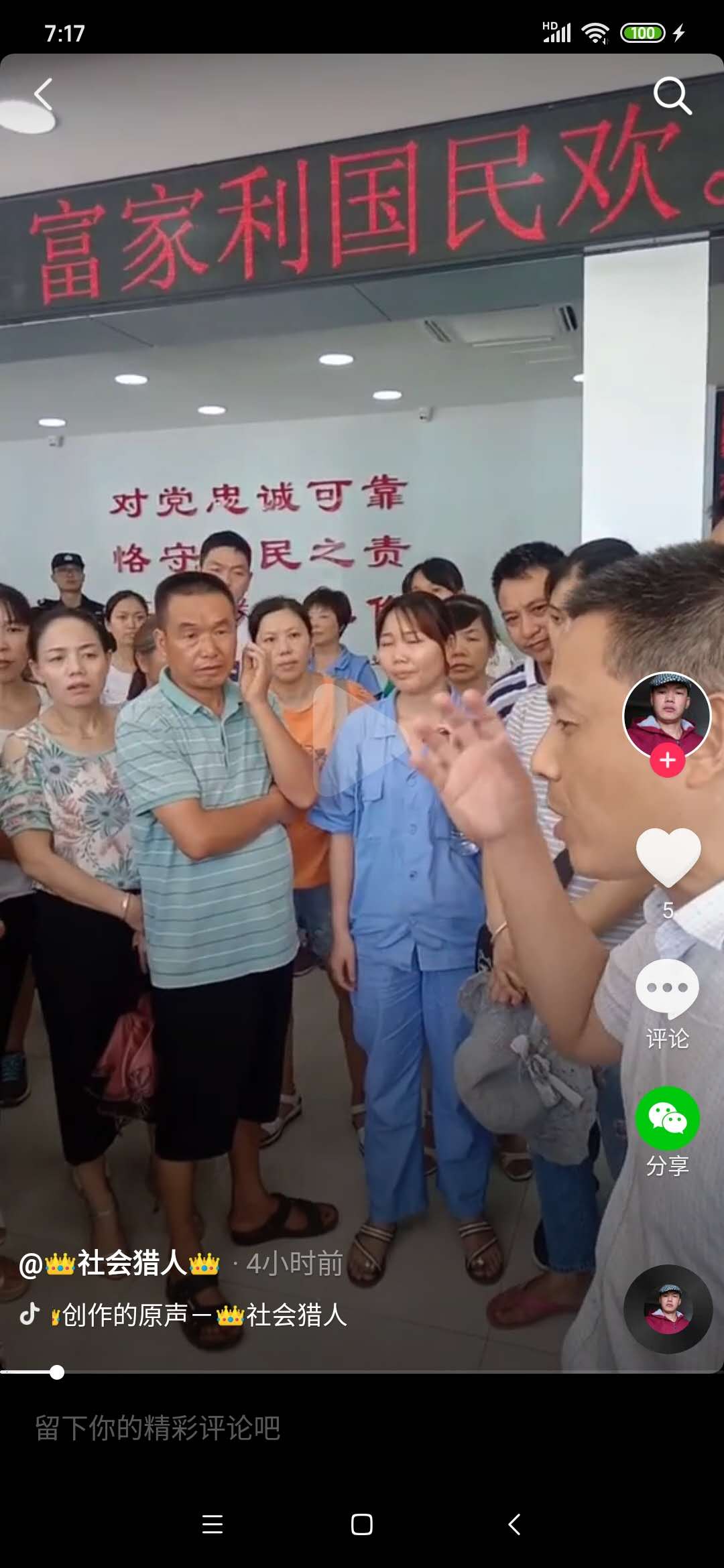Viewport: 724px width, 1568px height.
Task: Go to the system home screen
Action: [362, 1524]
